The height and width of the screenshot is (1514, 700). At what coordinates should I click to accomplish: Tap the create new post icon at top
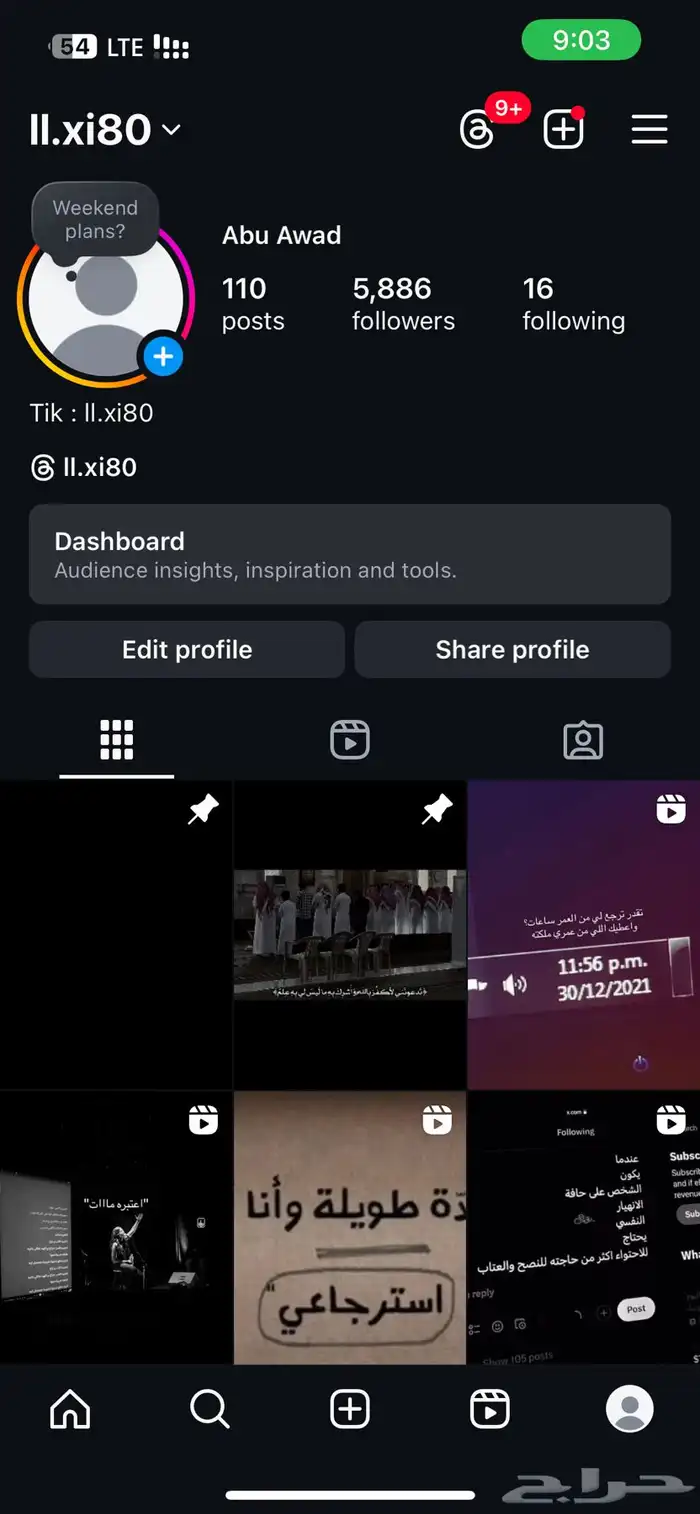pos(563,130)
